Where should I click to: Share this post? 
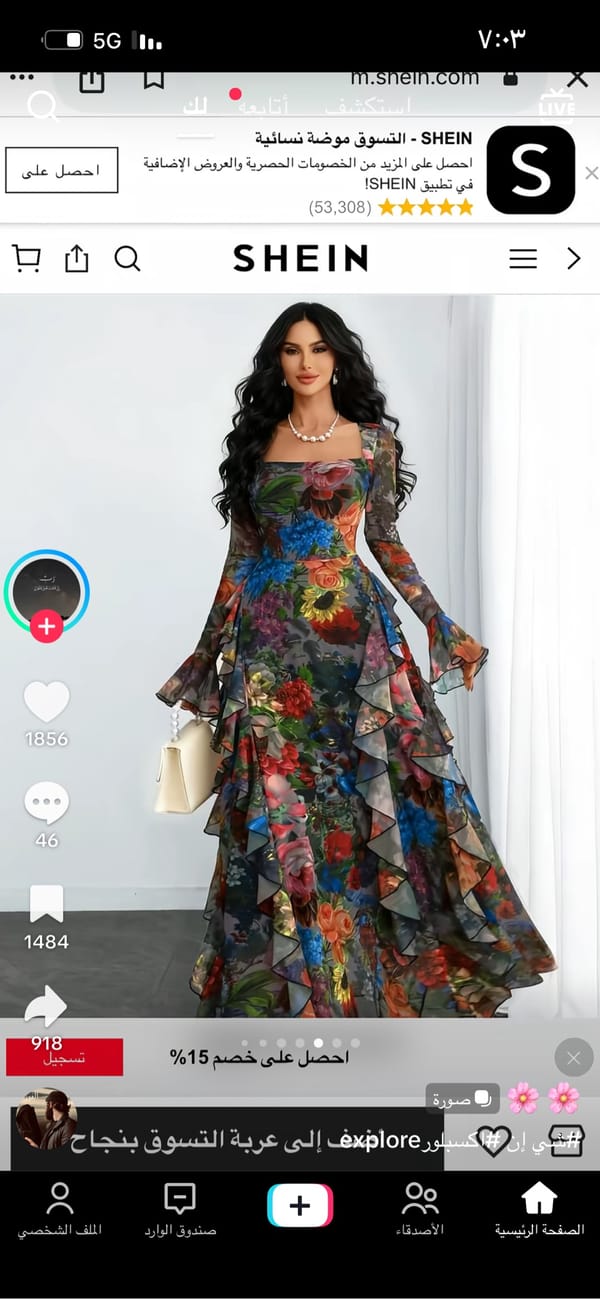46,1006
